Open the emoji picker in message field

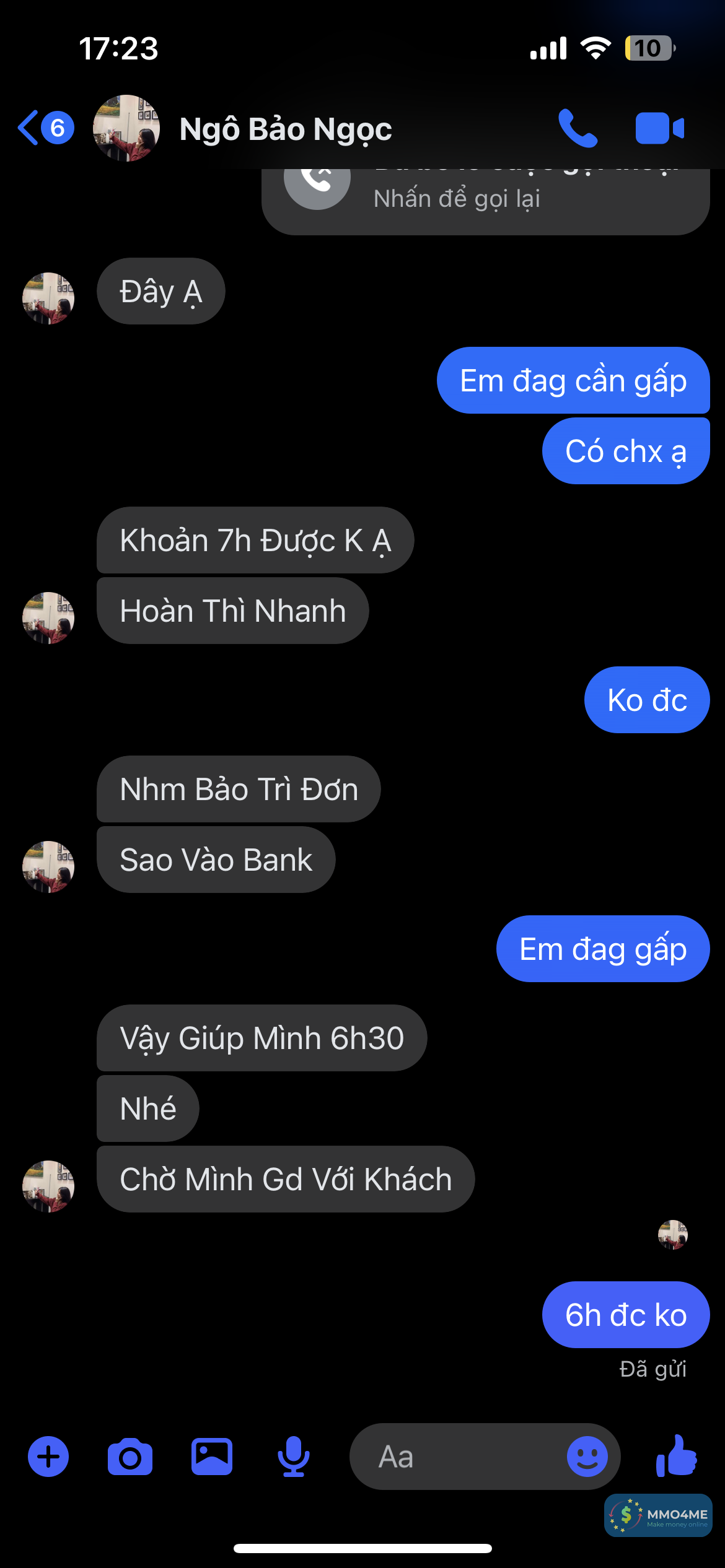point(587,1457)
